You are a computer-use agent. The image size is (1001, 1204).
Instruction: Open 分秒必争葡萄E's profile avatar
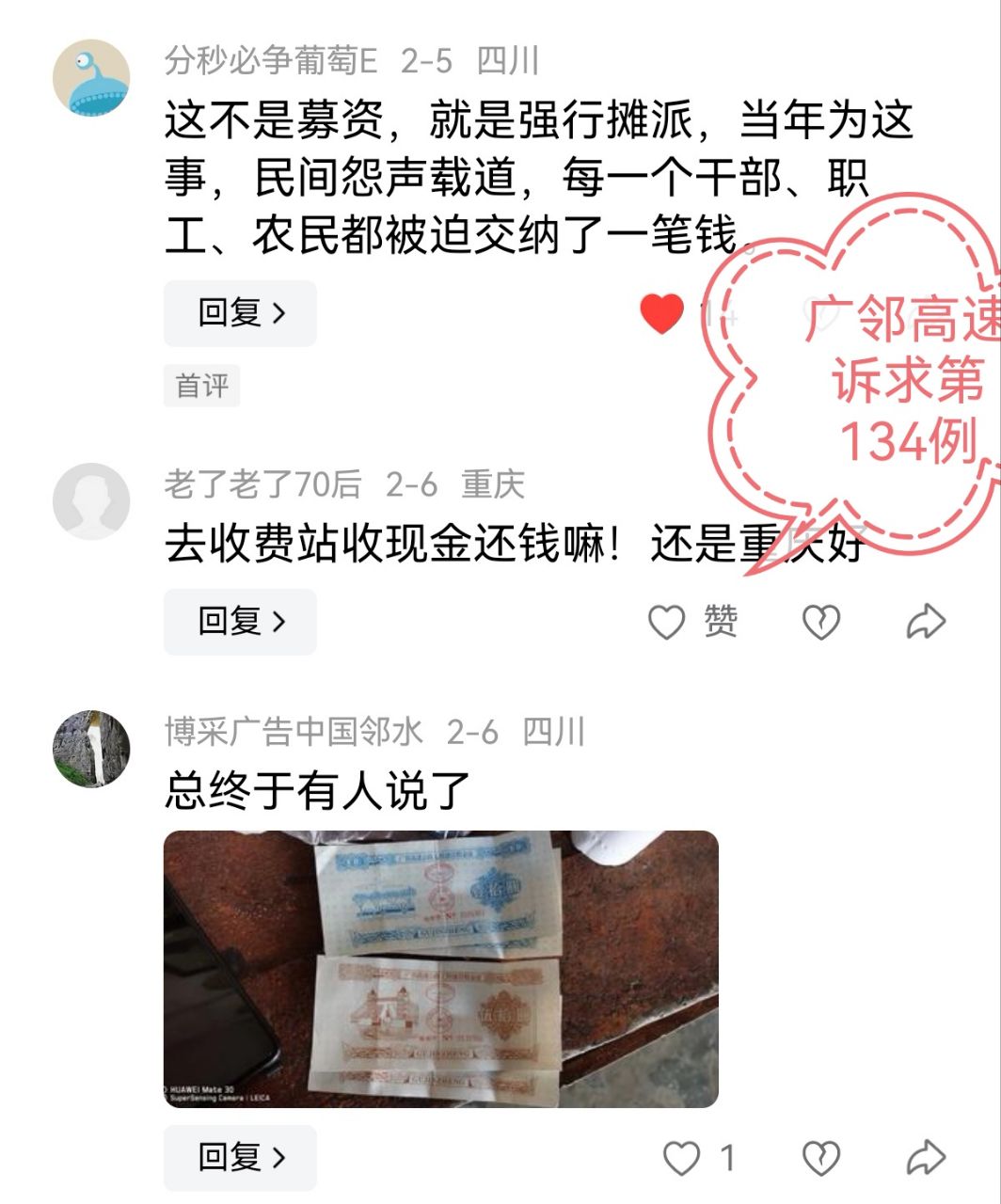click(x=90, y=78)
